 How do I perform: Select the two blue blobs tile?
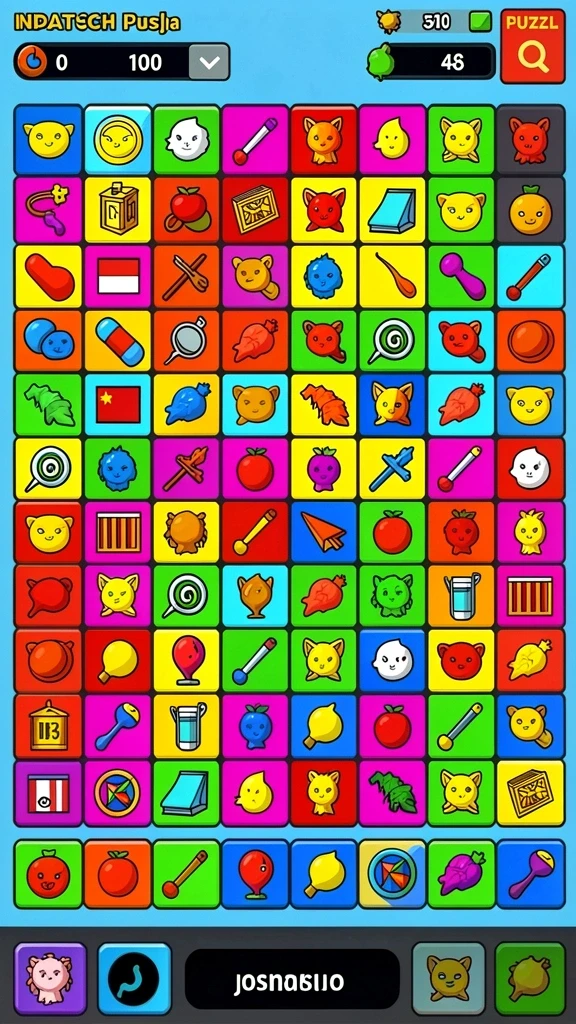click(48, 341)
